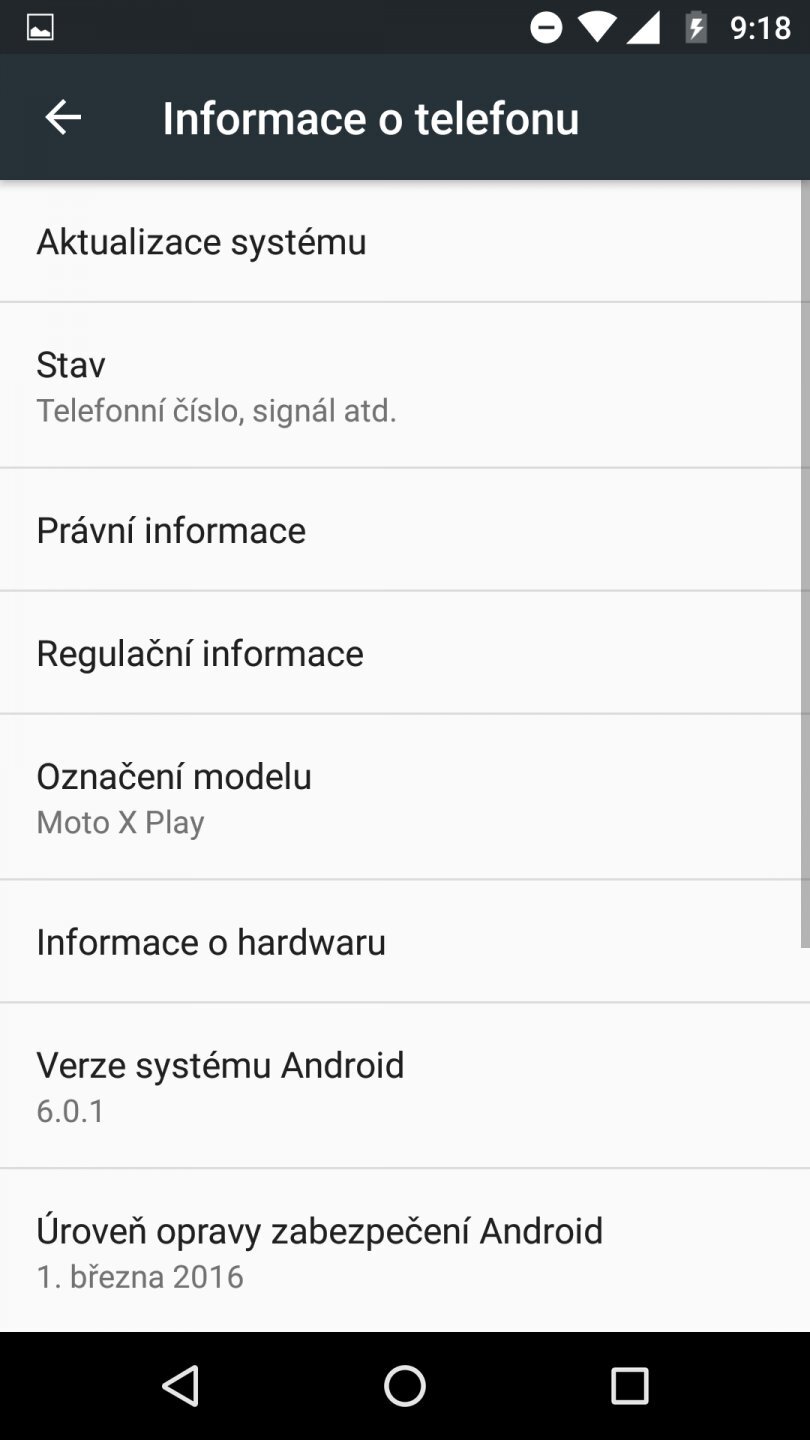Tap the scrollbar on the right edge
The image size is (810, 1440).
tap(803, 560)
